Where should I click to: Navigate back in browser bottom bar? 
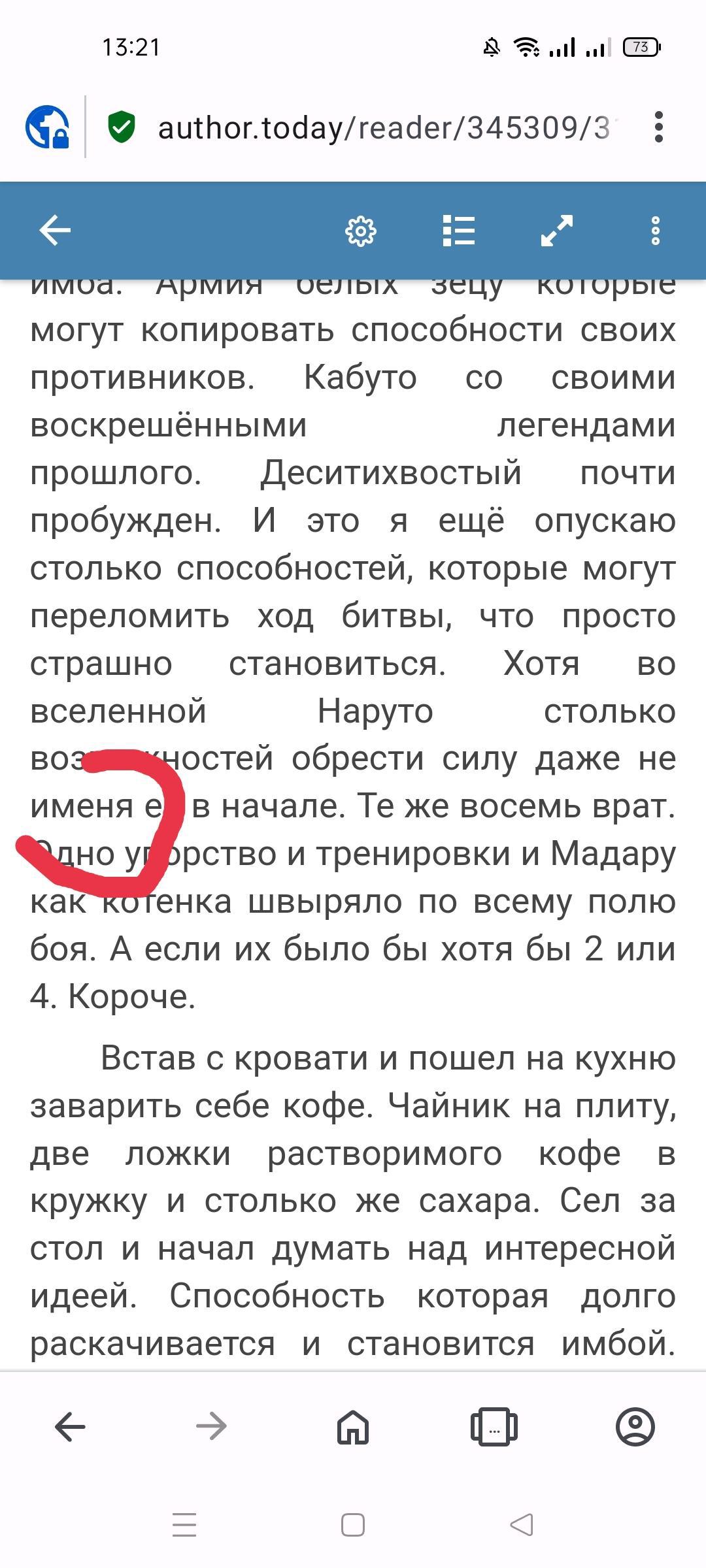coord(70,1427)
